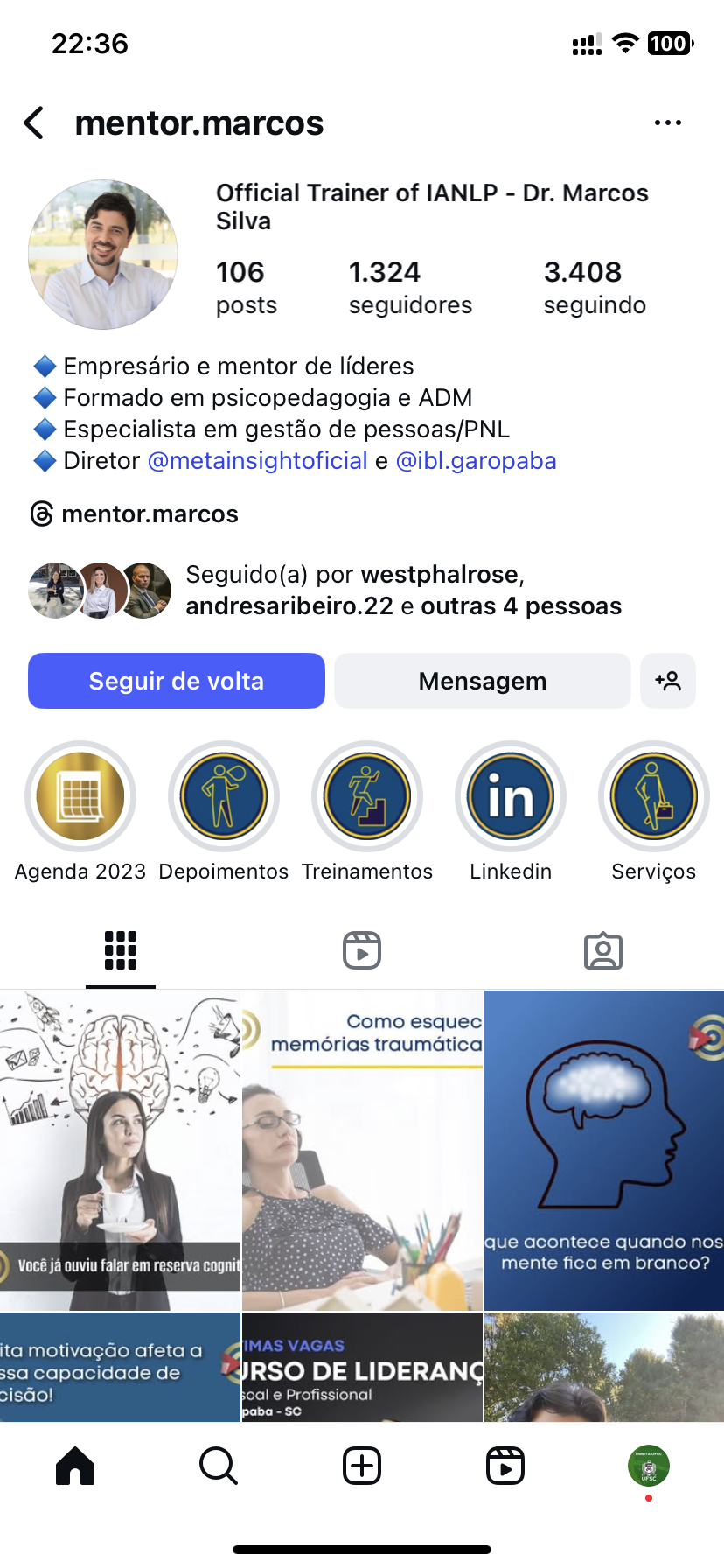View the Depoimentos highlight
Viewport: 724px width, 1568px height.
(224, 796)
